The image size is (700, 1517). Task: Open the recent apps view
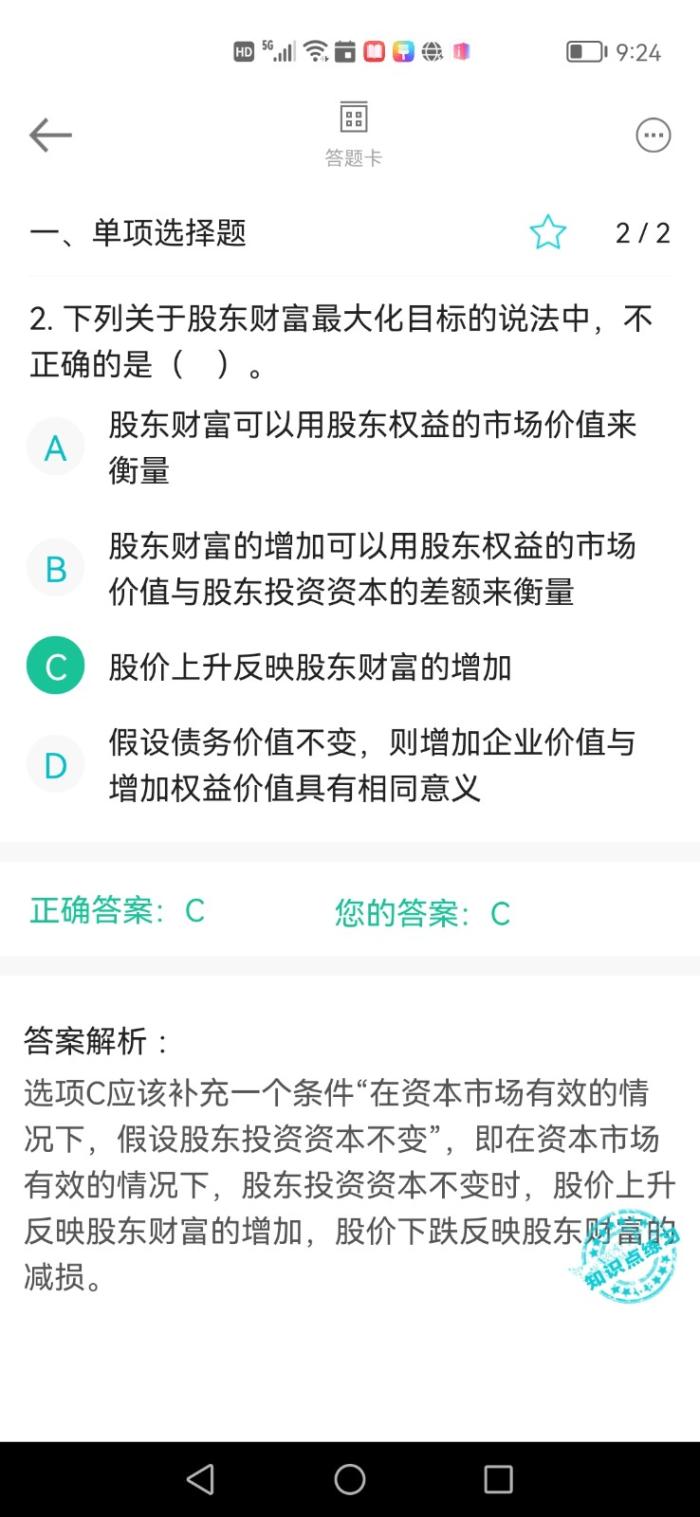498,1479
